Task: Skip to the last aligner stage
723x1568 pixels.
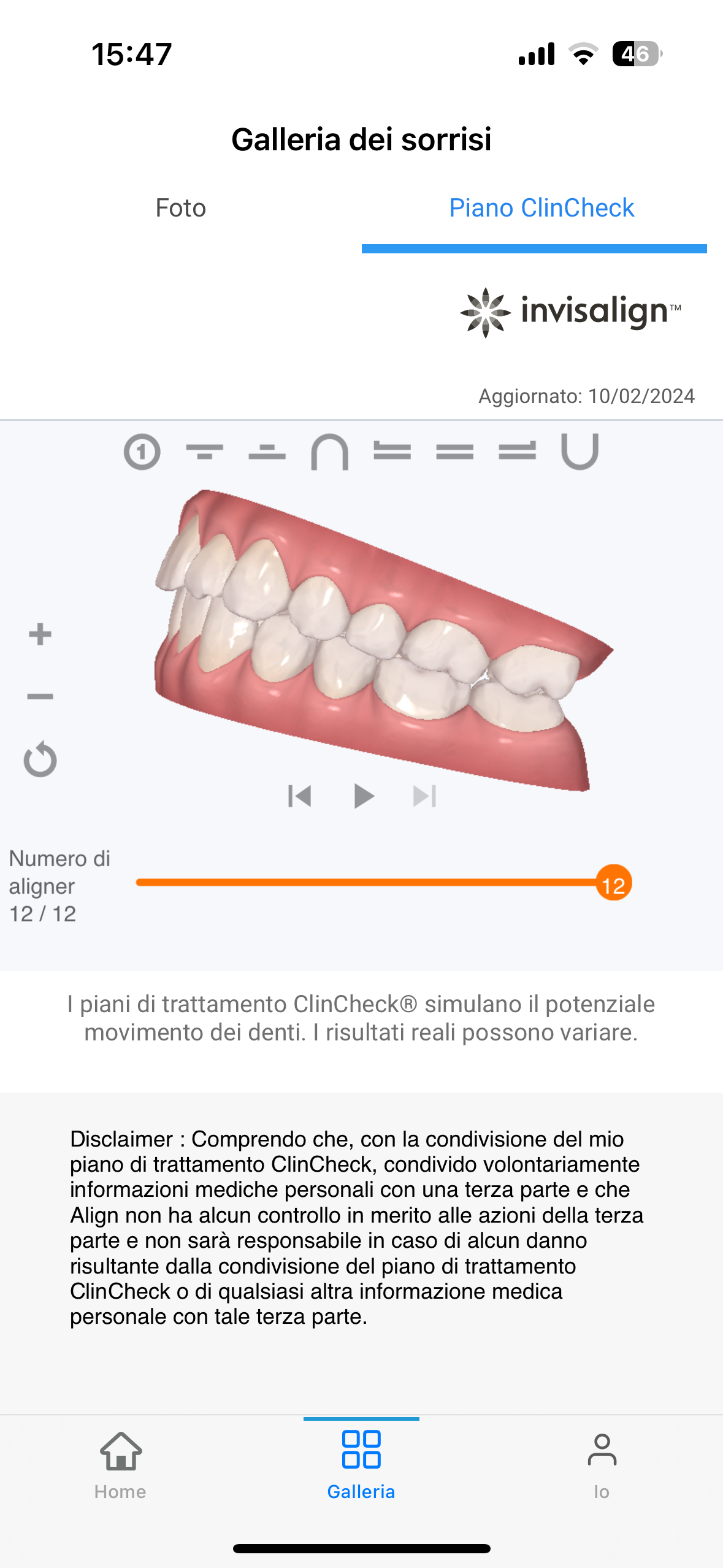Action: tap(424, 796)
